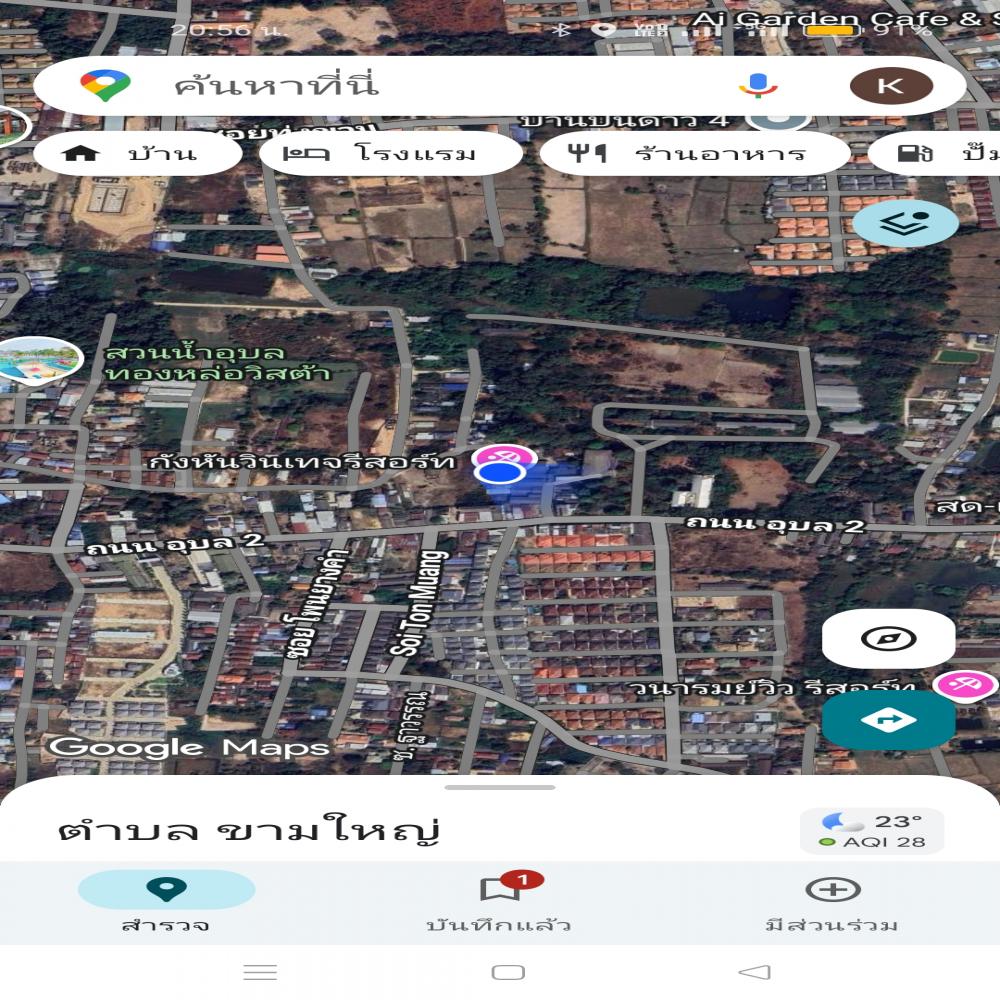Open the ค้นหาที่นี่ search box

400,85
